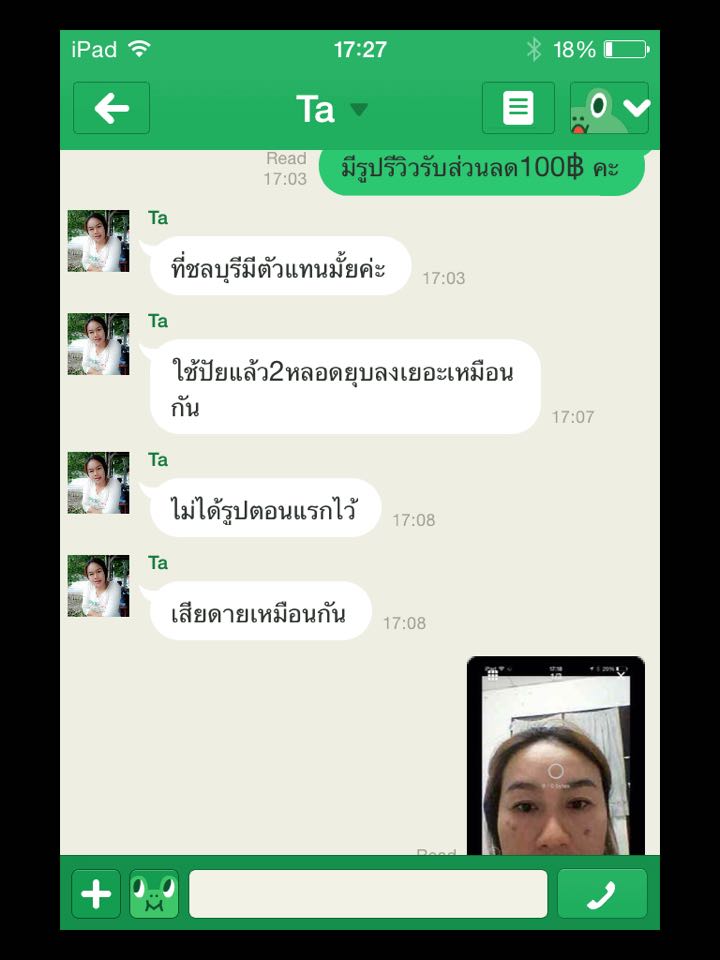The width and height of the screenshot is (720, 960).
Task: Expand the Ta chat title dropdown
Action: pyautogui.click(x=358, y=109)
